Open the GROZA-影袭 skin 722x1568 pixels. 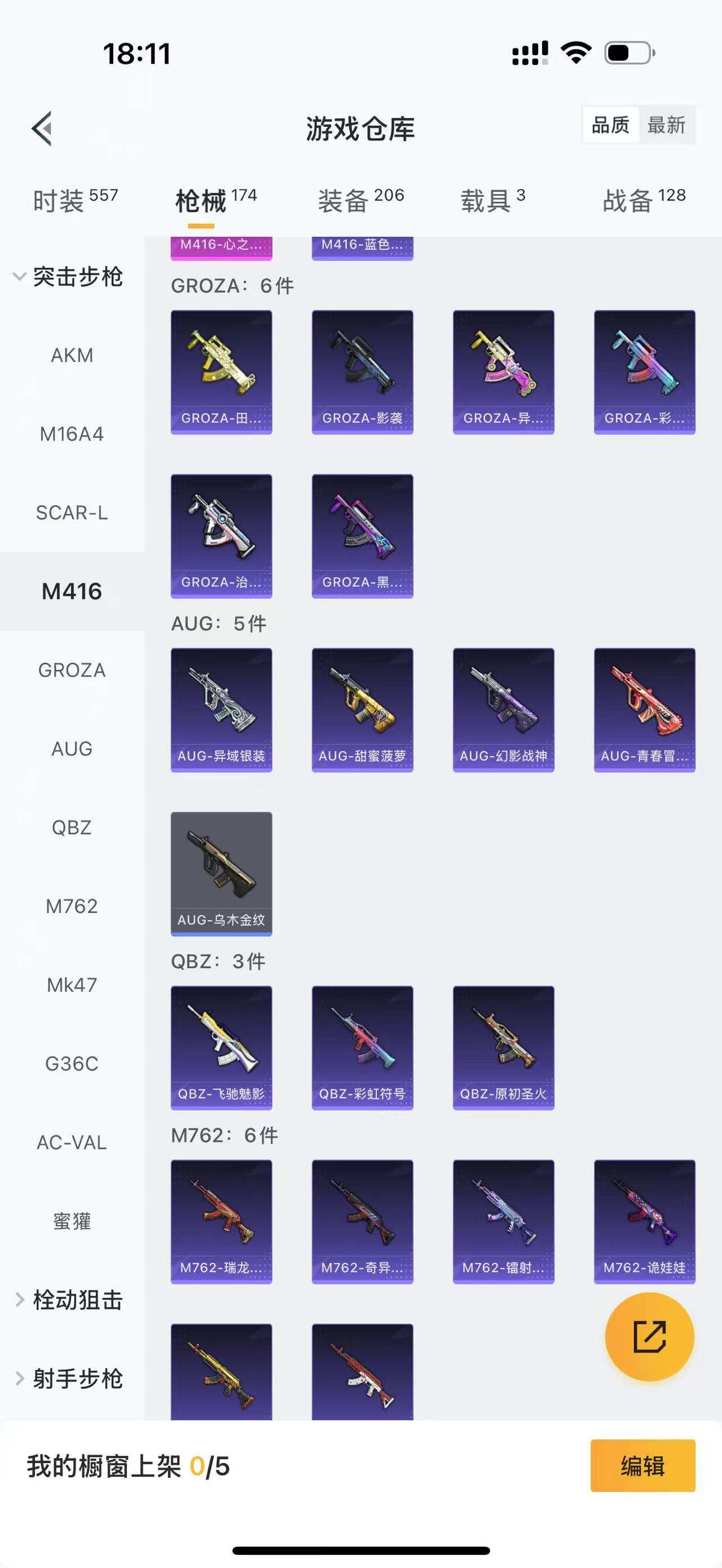click(362, 372)
